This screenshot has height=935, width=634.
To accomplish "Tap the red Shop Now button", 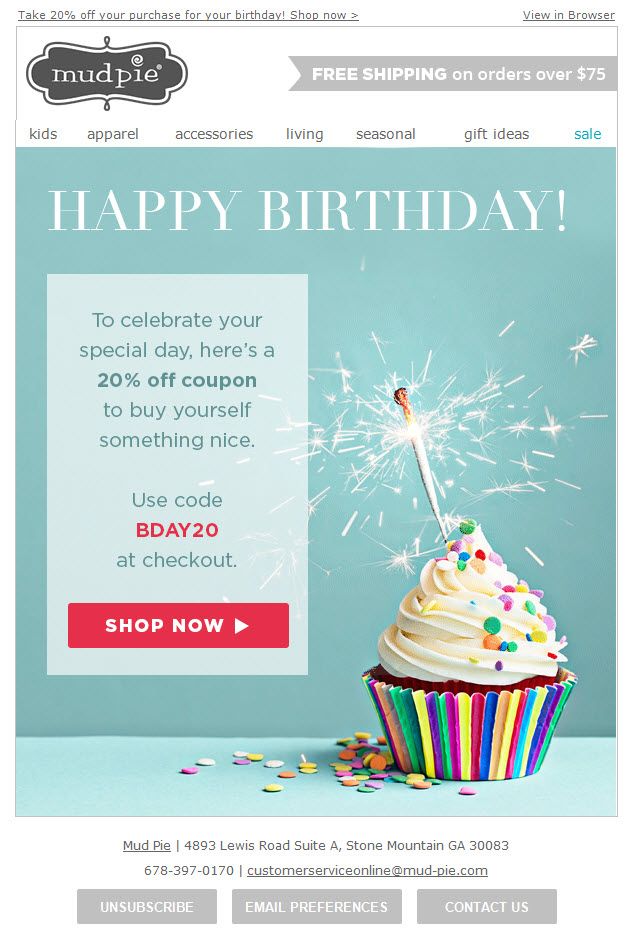I will [178, 625].
